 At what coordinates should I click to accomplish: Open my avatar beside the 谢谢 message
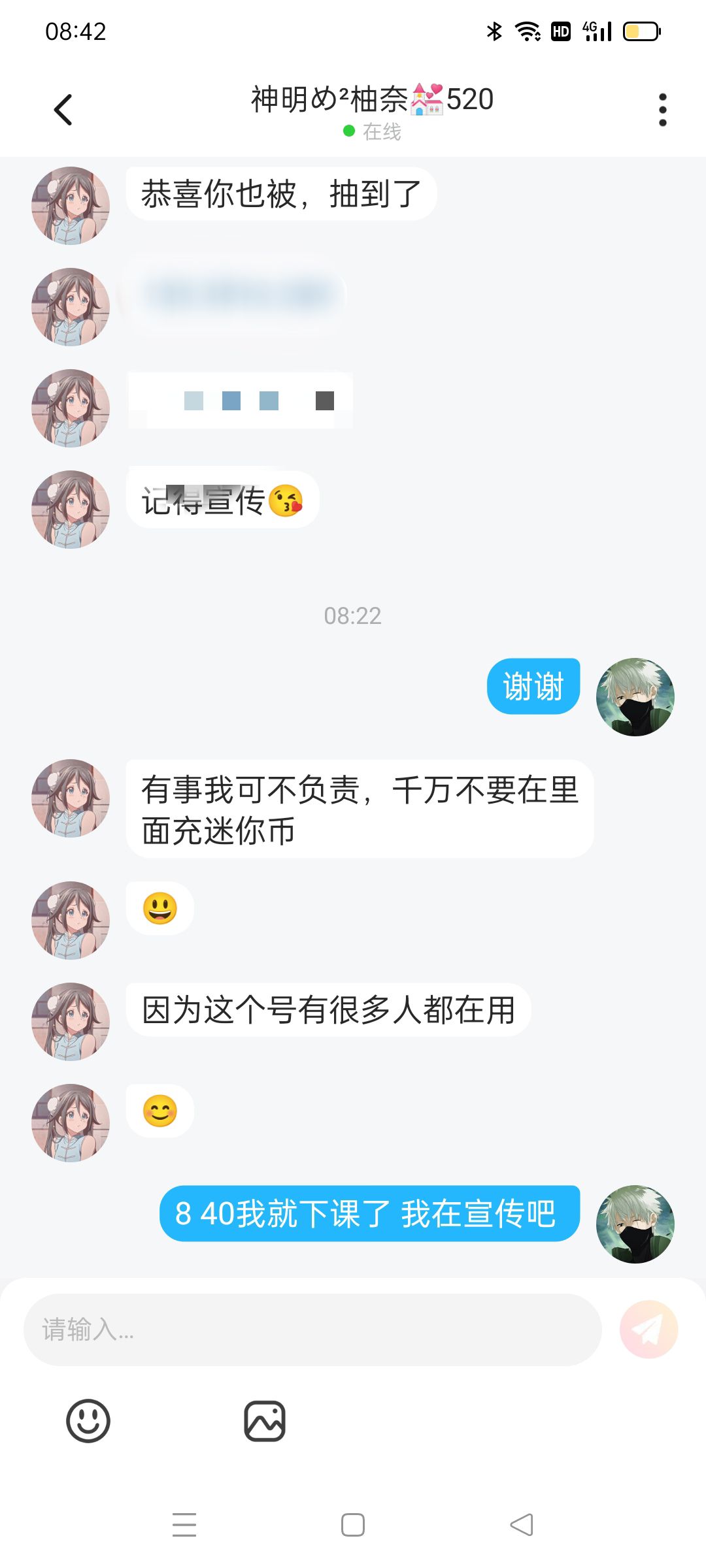tap(635, 697)
